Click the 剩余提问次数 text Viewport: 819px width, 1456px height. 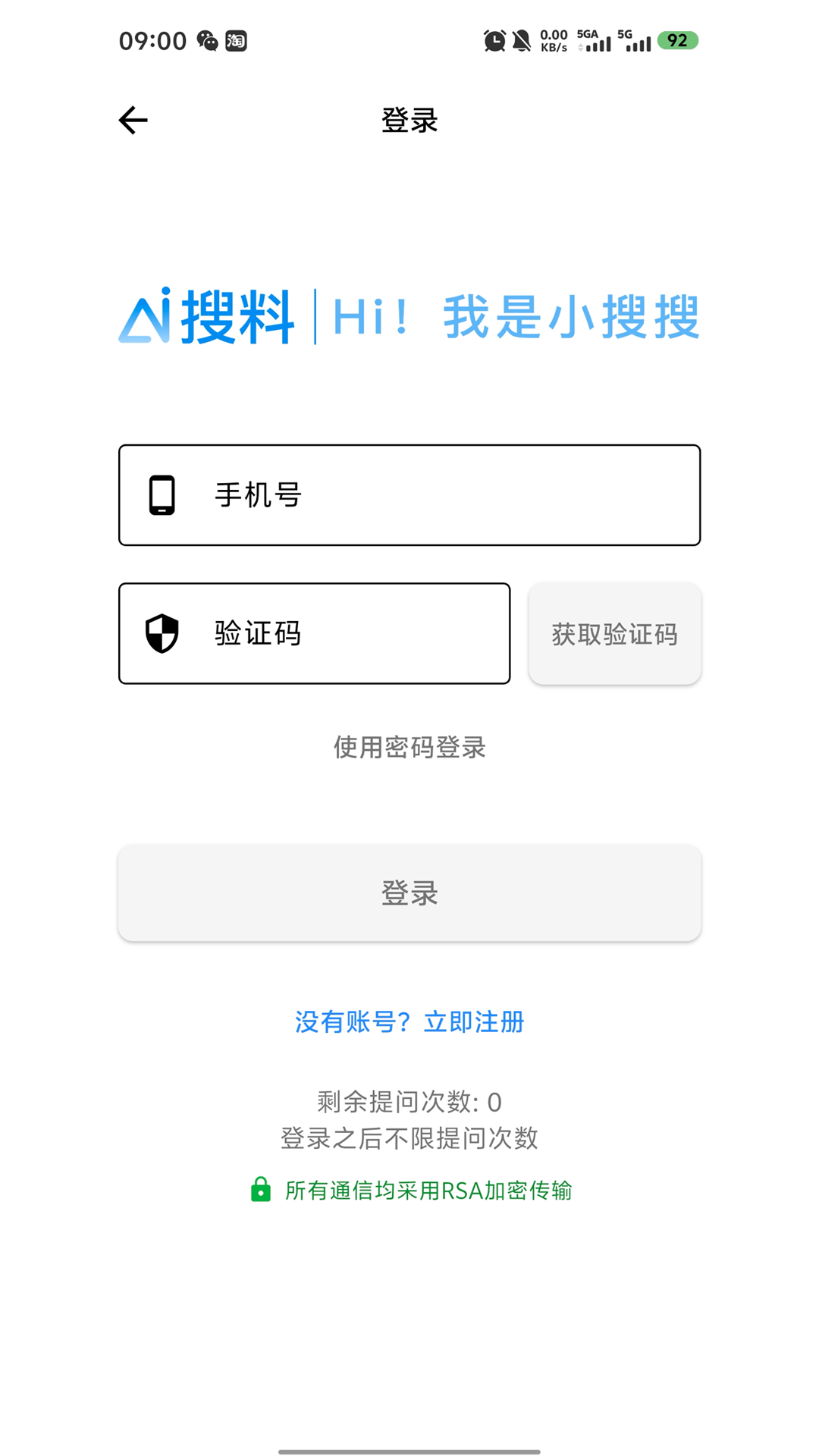[409, 1101]
